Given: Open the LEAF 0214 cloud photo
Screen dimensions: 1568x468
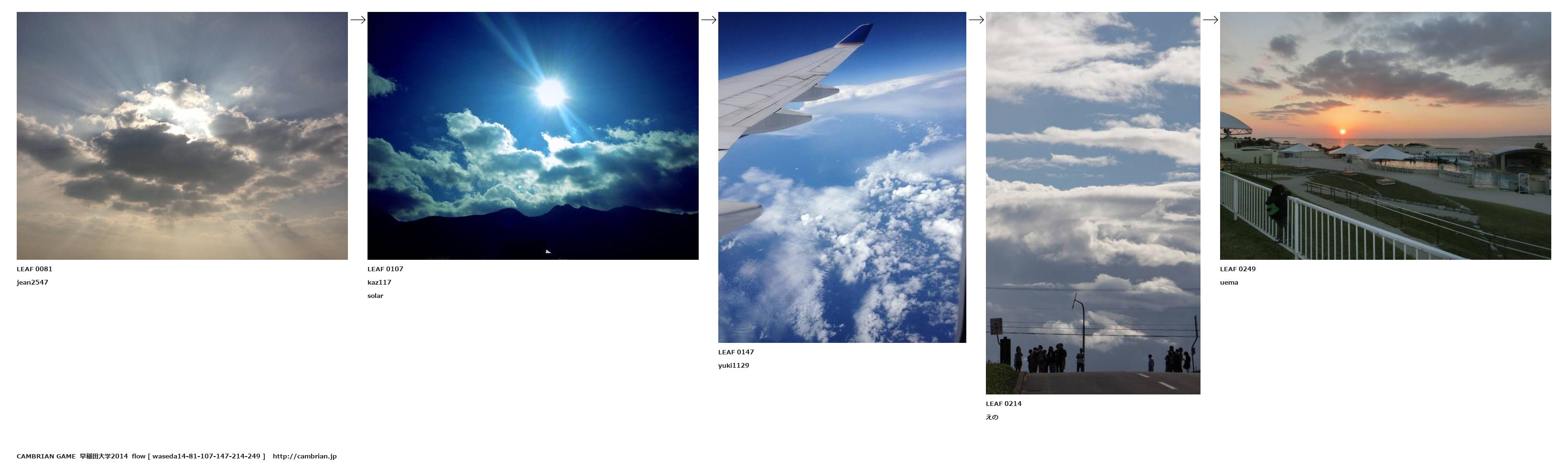Looking at the screenshot, I should (1092, 202).
